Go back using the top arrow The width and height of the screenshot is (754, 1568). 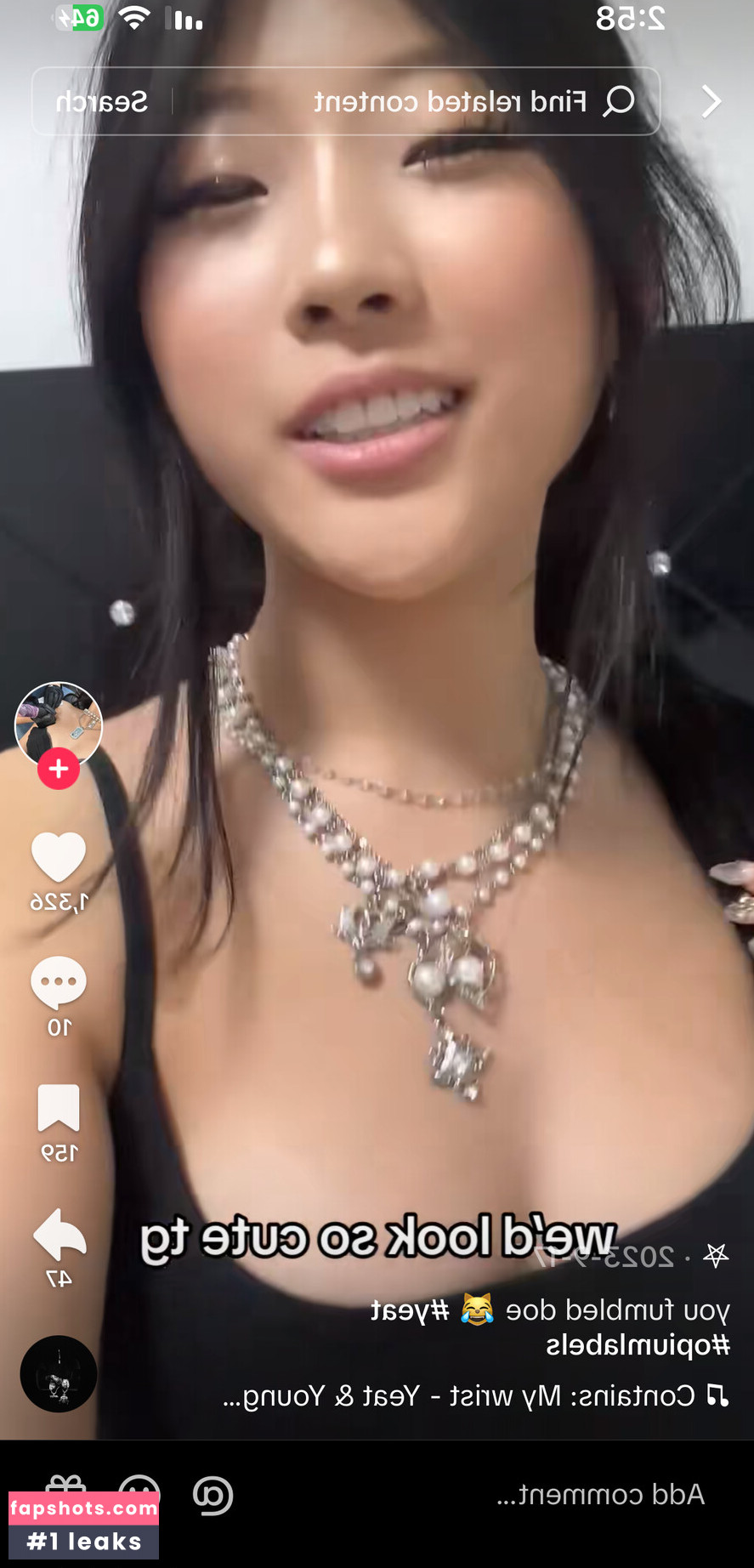[711, 102]
